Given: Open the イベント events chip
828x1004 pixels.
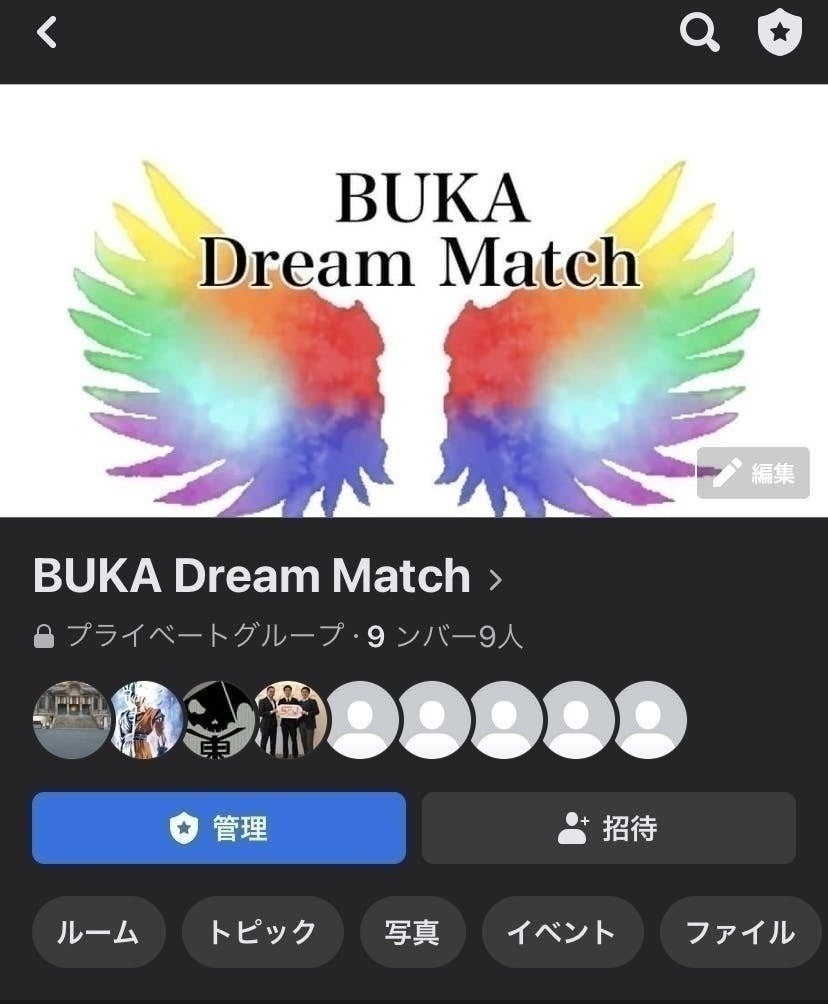Looking at the screenshot, I should tap(561, 932).
